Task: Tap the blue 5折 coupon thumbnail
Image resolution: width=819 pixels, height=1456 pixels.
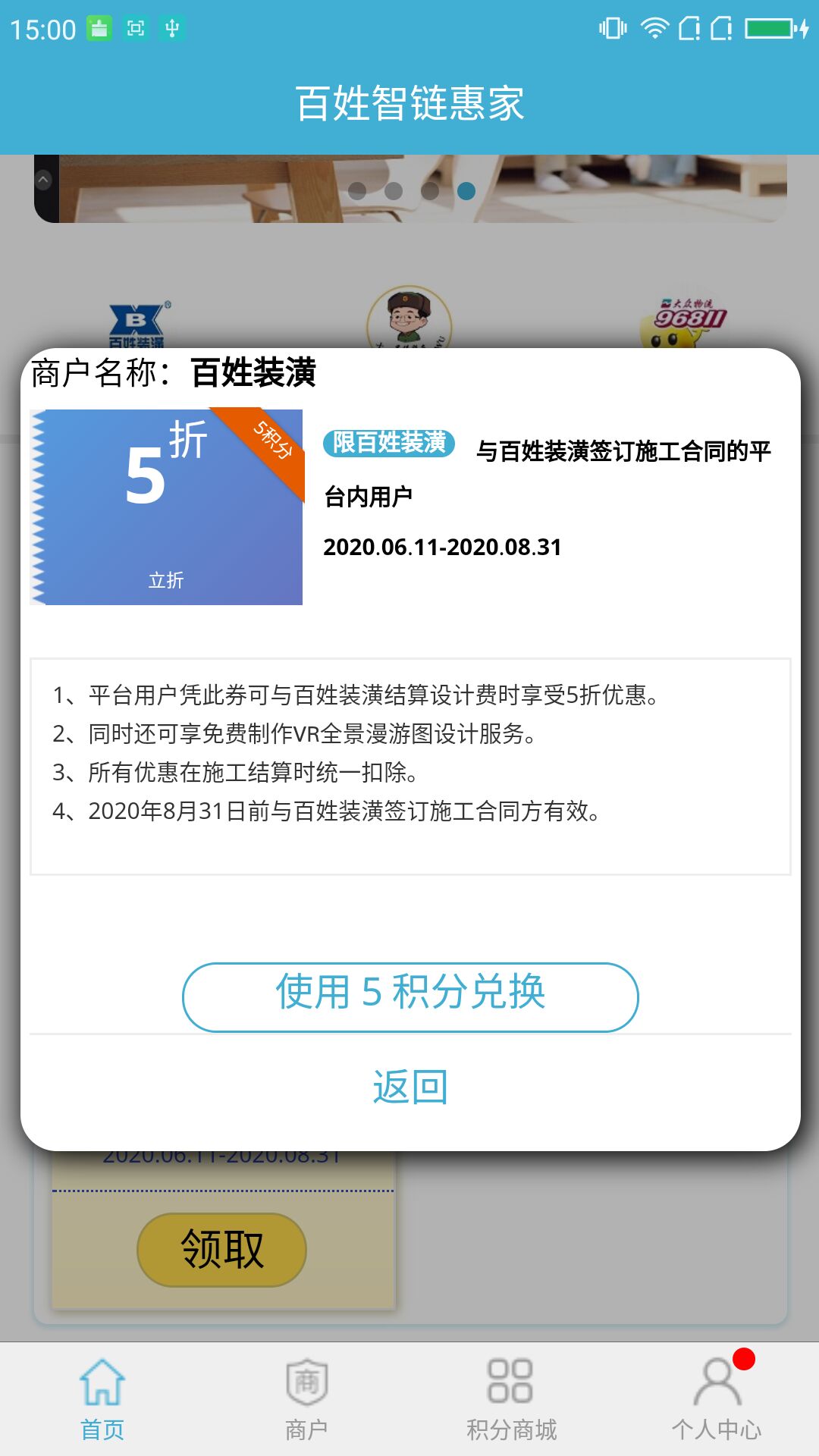Action: coord(167,504)
